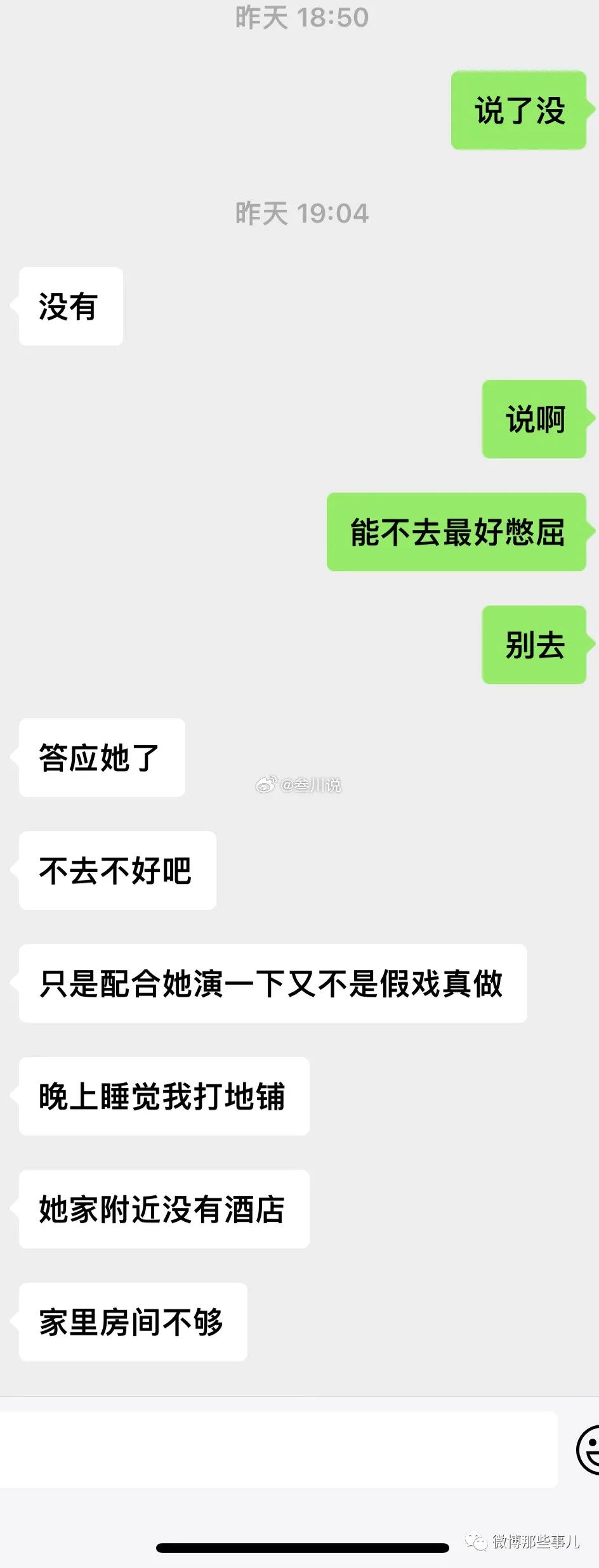Click the 不去不好吧 message bubble
The height and width of the screenshot is (1568, 599).
point(117,871)
